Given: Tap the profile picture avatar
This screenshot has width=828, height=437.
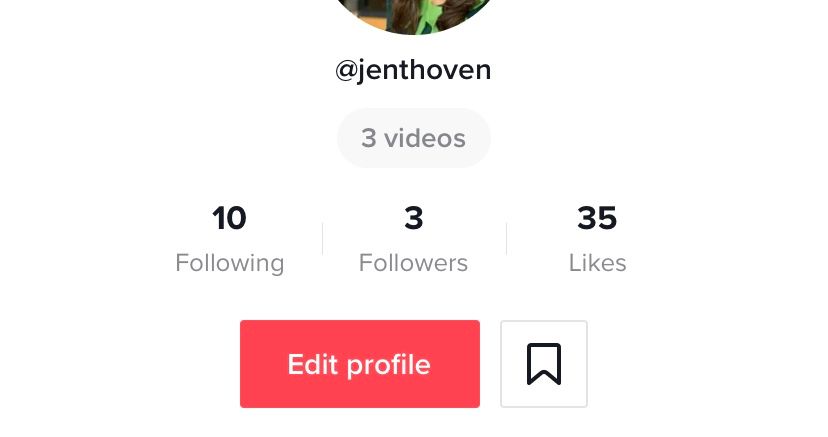Looking at the screenshot, I should click(x=413, y=14).
